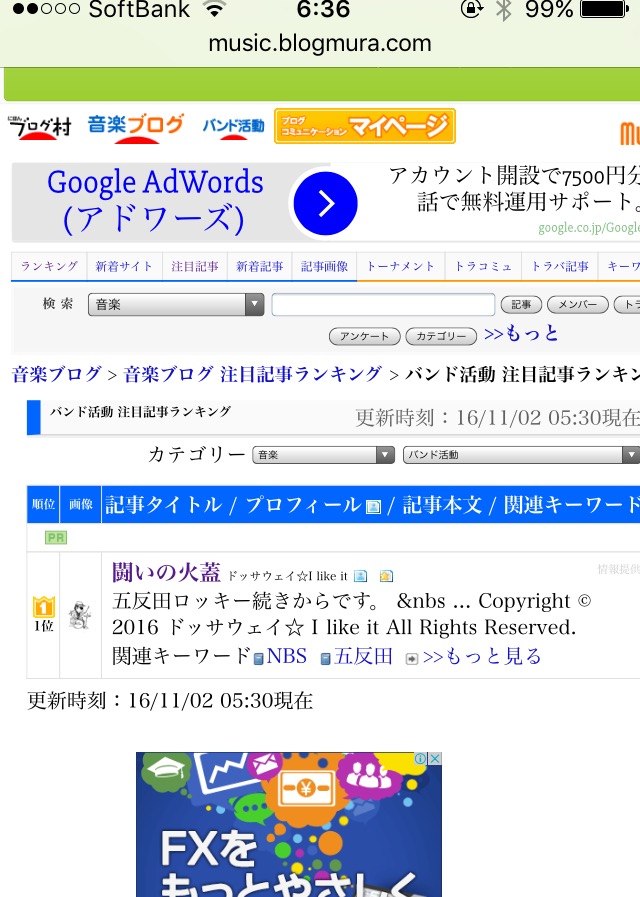Switch to the トラコミュ tab
Image resolution: width=640 pixels, height=897 pixels.
(483, 267)
